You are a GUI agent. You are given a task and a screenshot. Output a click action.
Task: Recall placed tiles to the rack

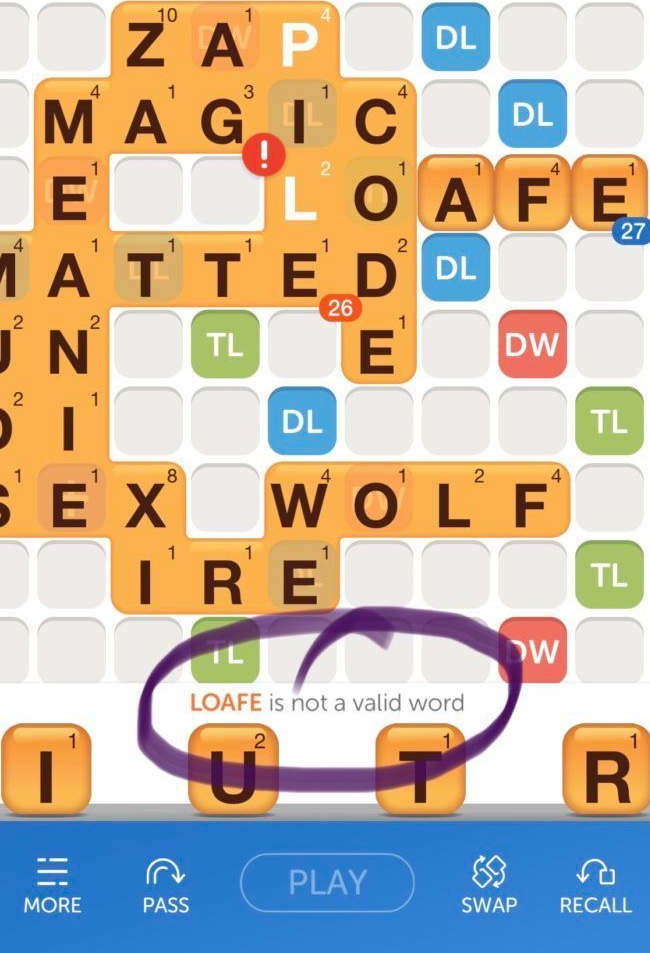tap(595, 885)
